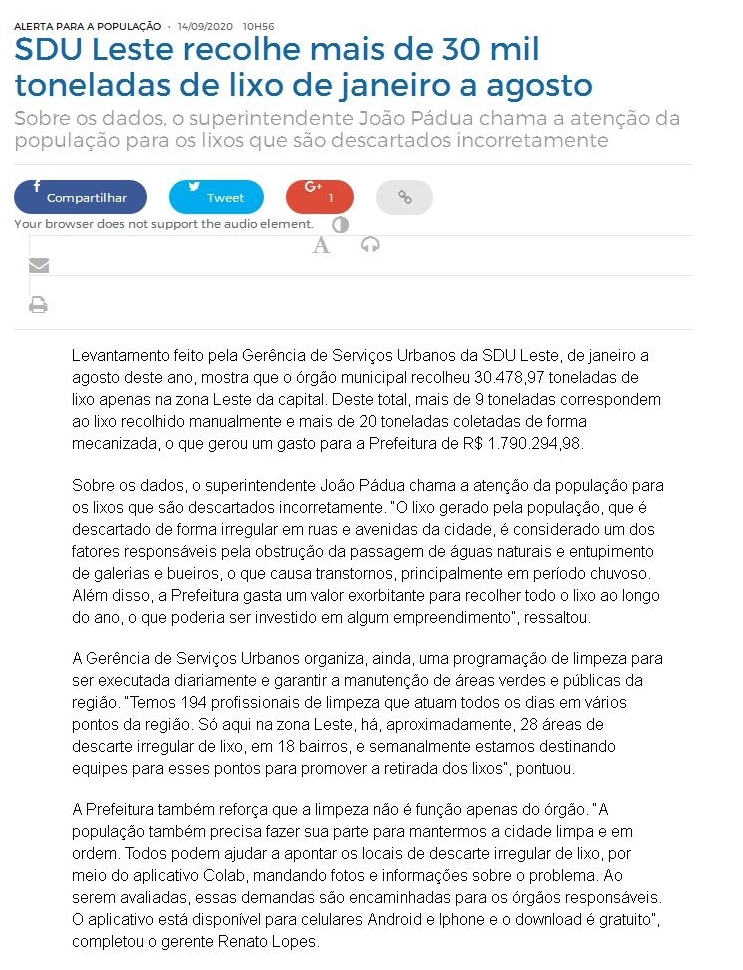Copy the article link
The width and height of the screenshot is (743, 970).
[x=404, y=197]
